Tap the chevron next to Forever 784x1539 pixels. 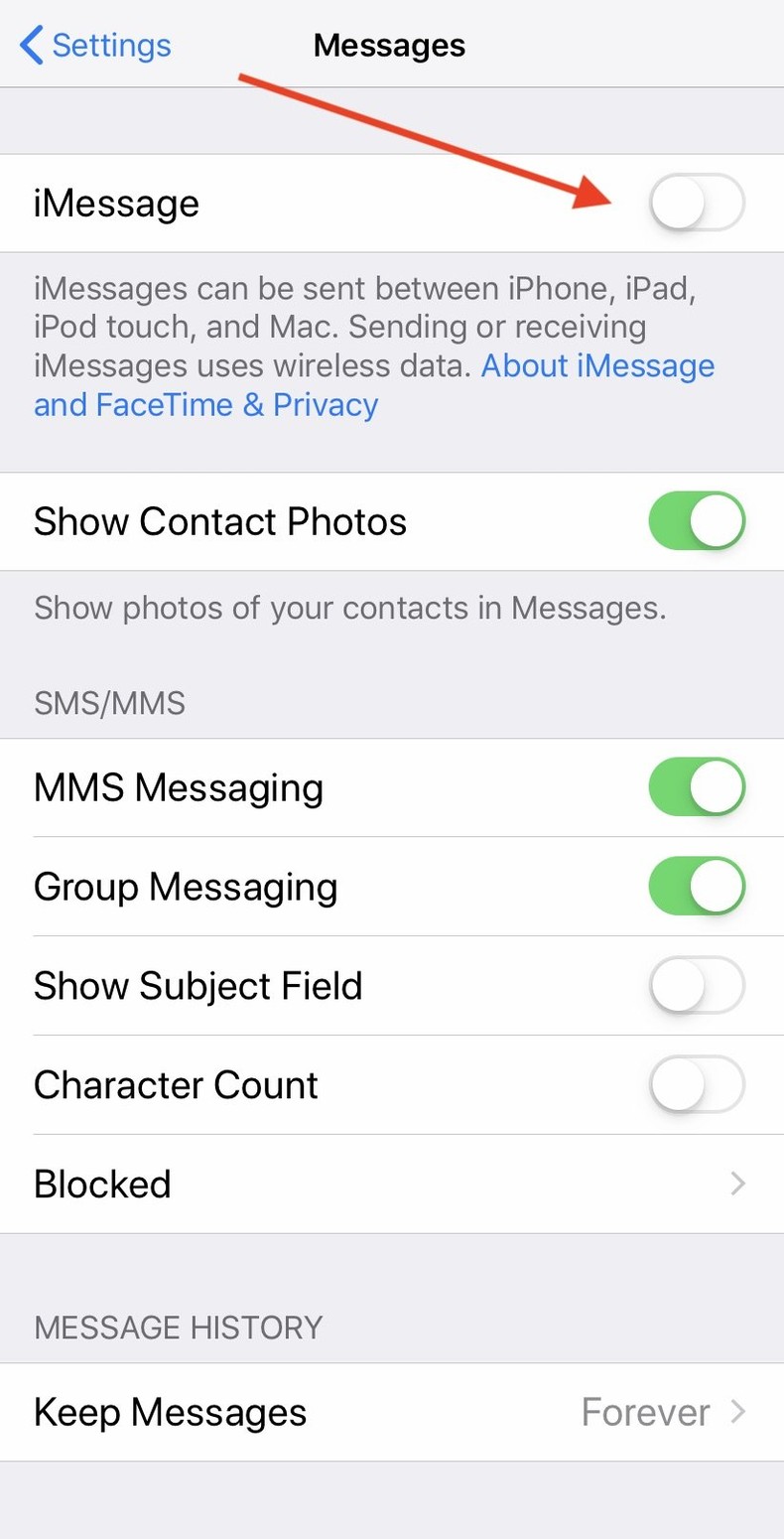[x=736, y=1411]
